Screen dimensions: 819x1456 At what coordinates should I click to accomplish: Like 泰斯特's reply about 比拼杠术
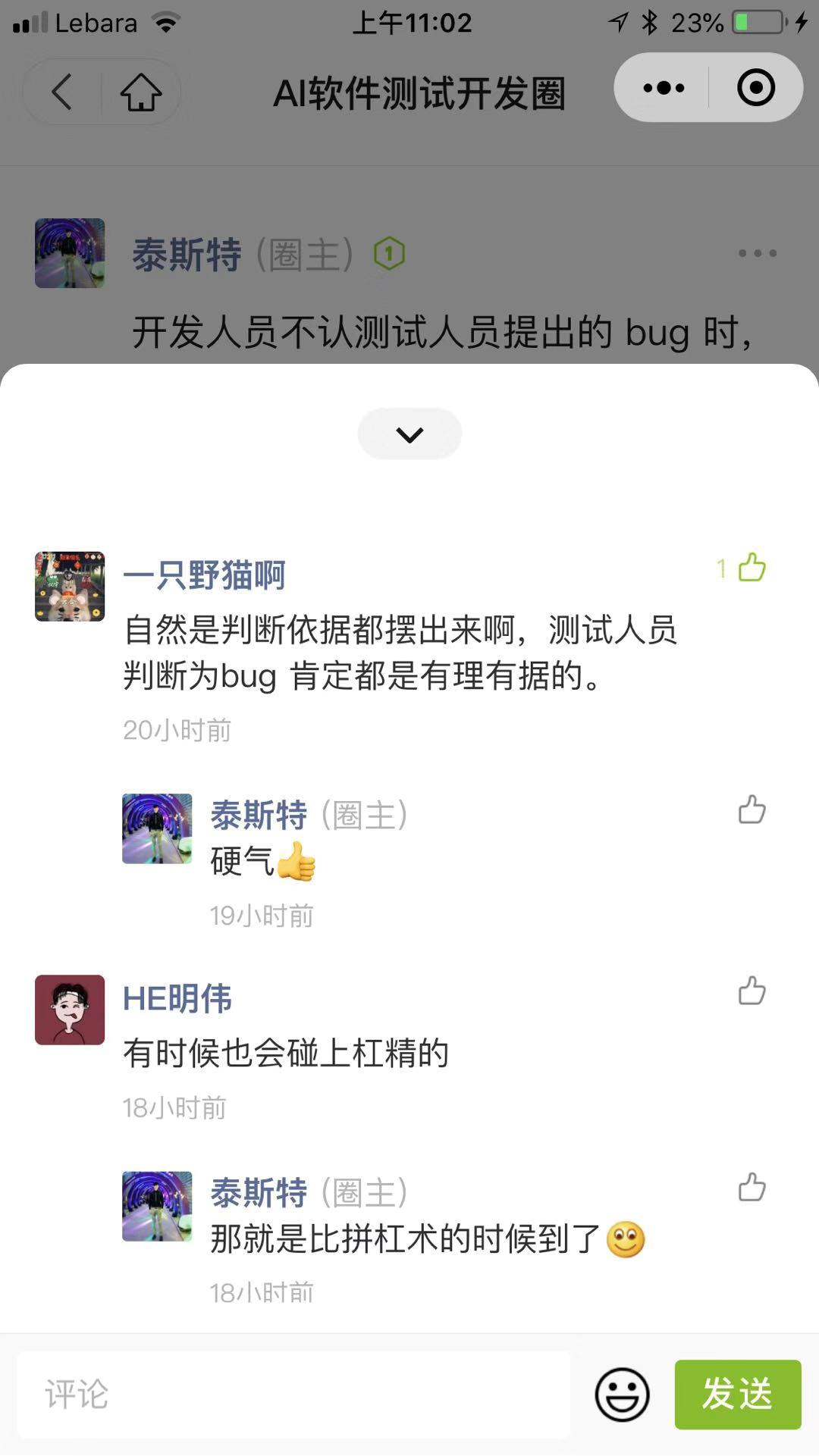751,1187
